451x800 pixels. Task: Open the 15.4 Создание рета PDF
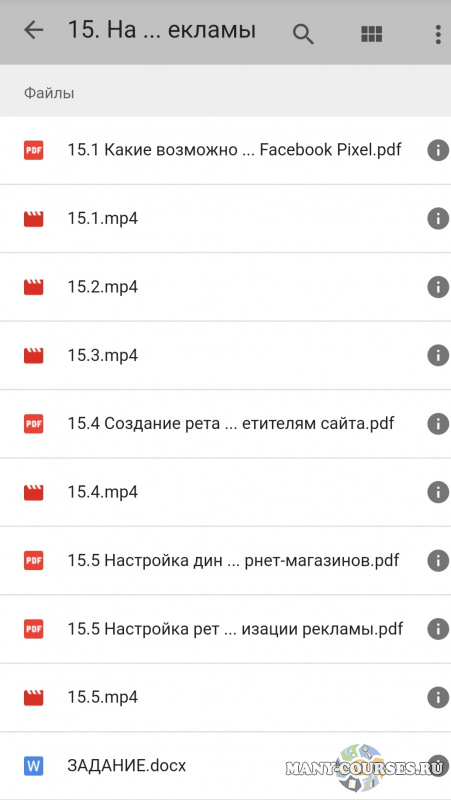226,424
